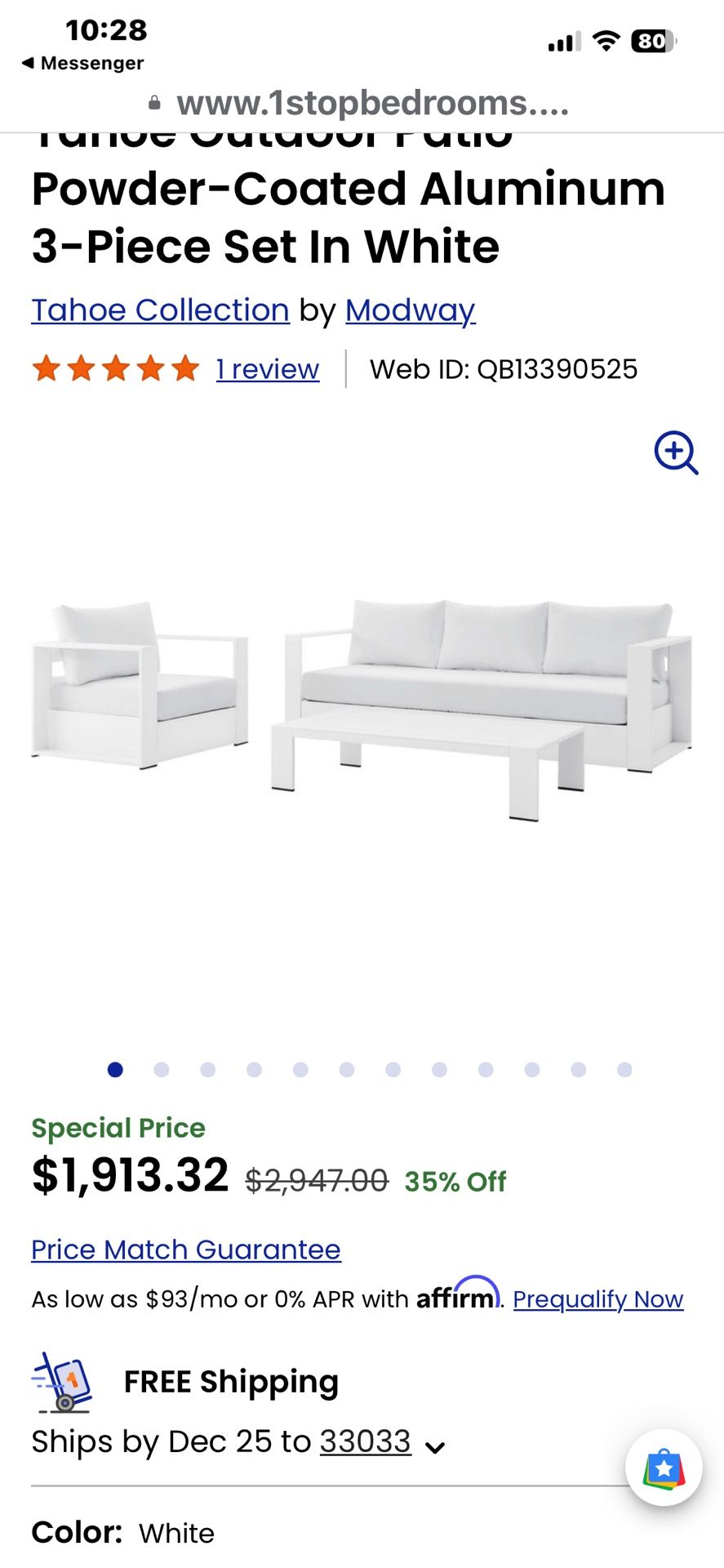
Task: Change the shipping zip code 33033
Action: pyautogui.click(x=365, y=1442)
